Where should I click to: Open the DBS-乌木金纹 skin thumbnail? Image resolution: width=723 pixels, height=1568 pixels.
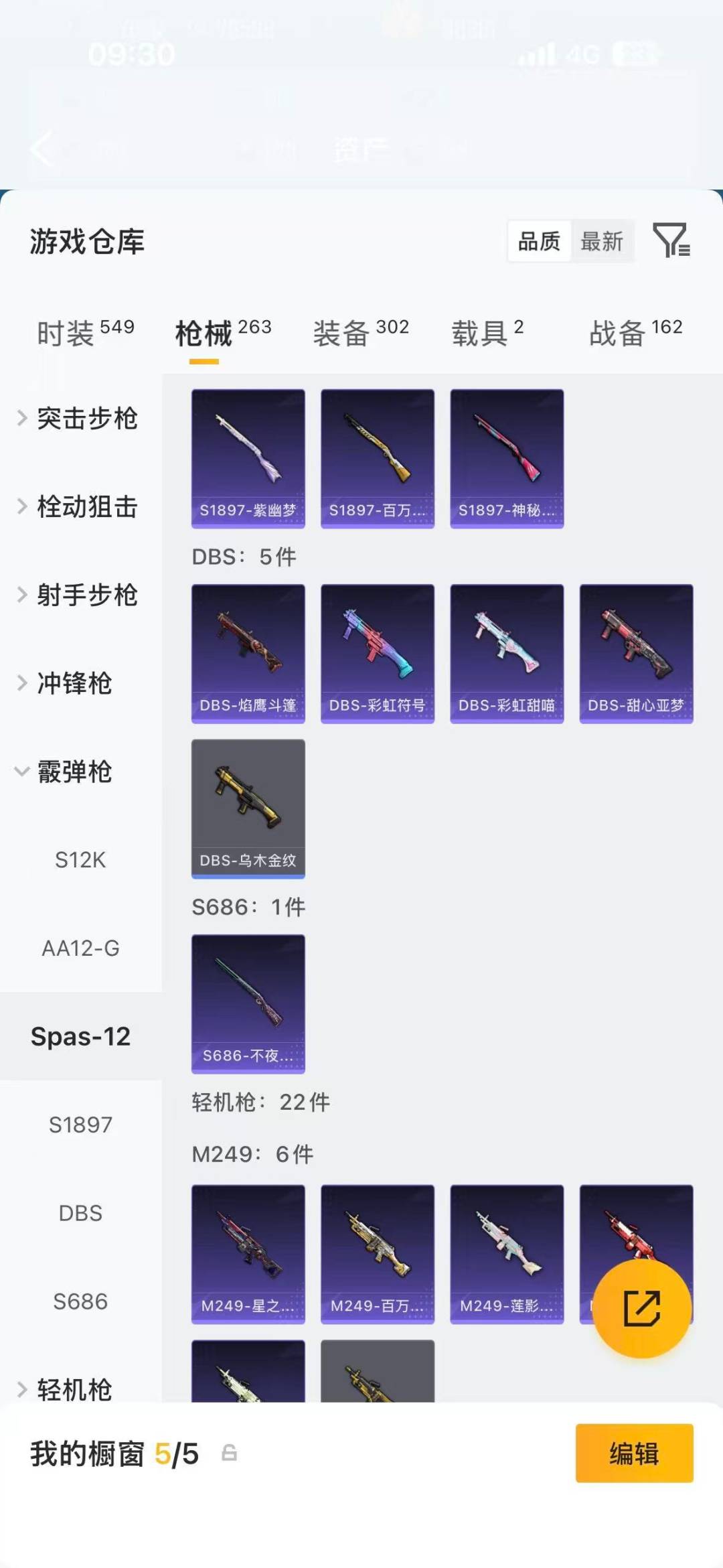(x=248, y=807)
